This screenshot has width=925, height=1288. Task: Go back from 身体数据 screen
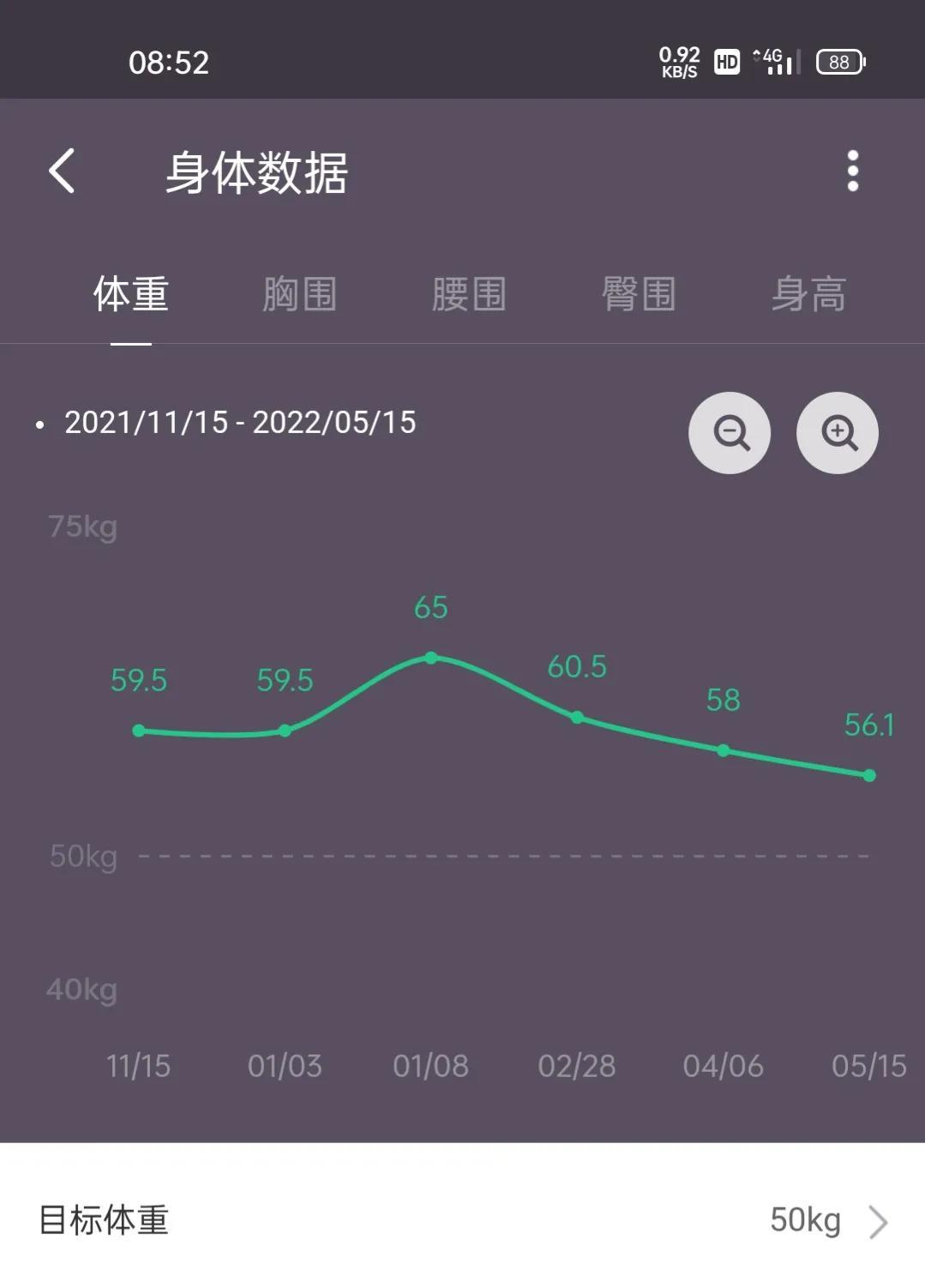62,171
